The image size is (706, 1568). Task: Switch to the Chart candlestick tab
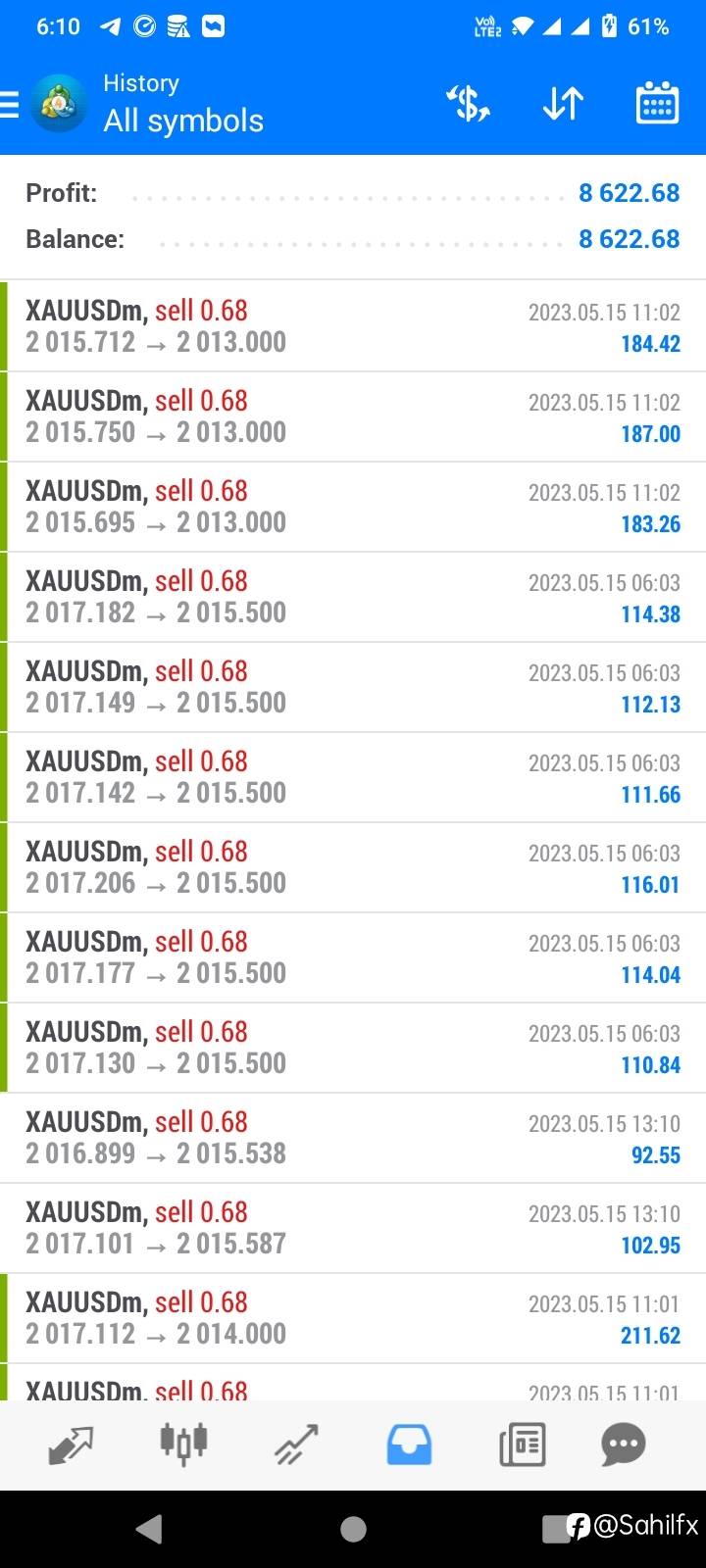pyautogui.click(x=183, y=1444)
